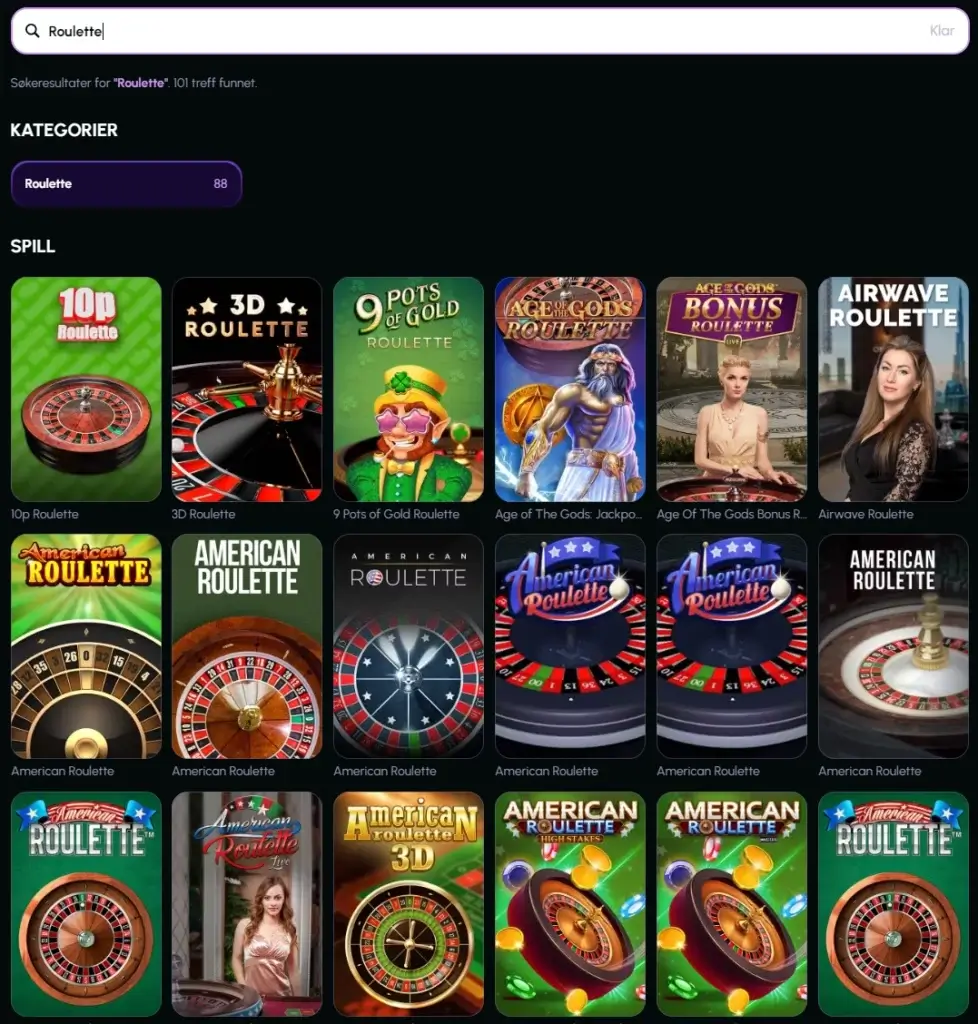
Task: Open the 3D Roulette game
Action: click(x=247, y=389)
